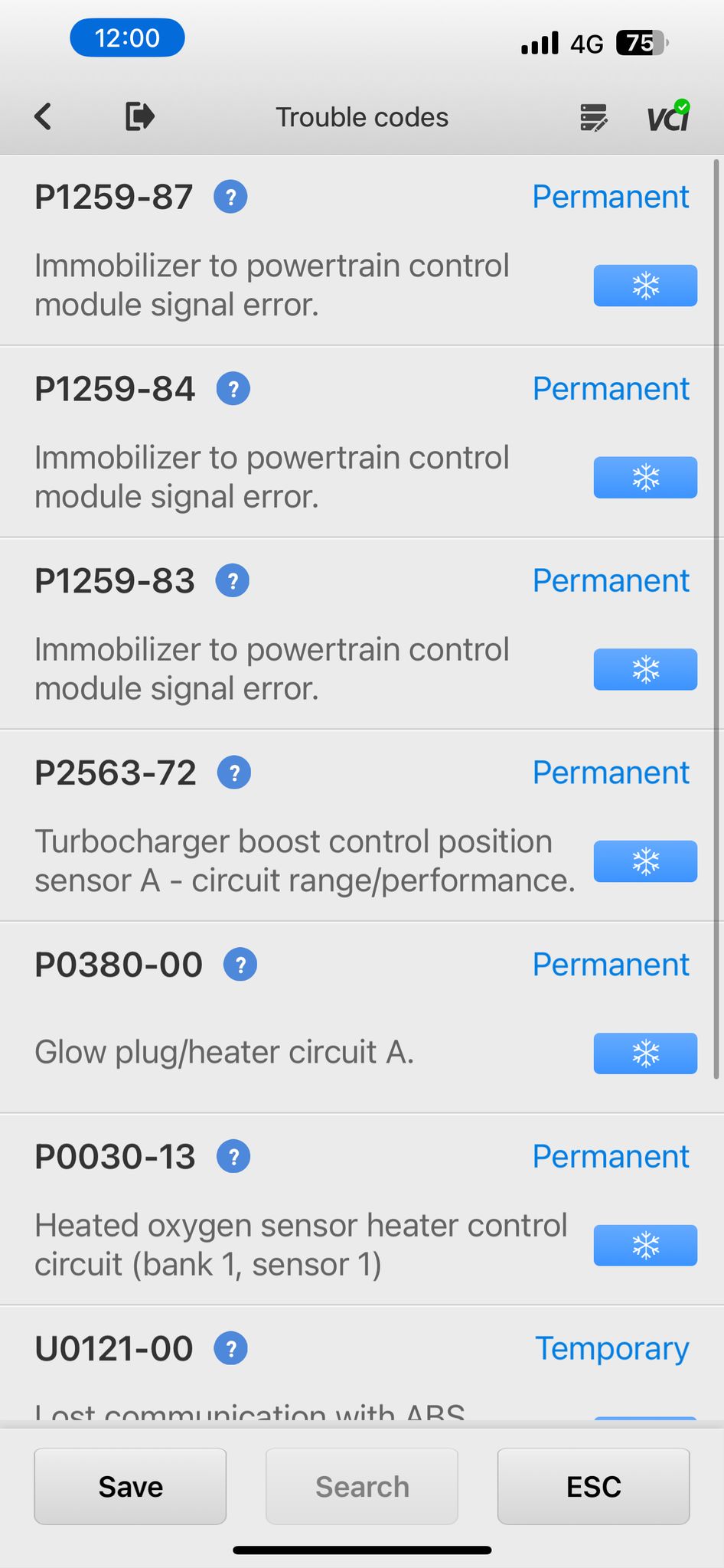Open help for code P2563-72
This screenshot has width=724, height=1568.
[x=235, y=773]
